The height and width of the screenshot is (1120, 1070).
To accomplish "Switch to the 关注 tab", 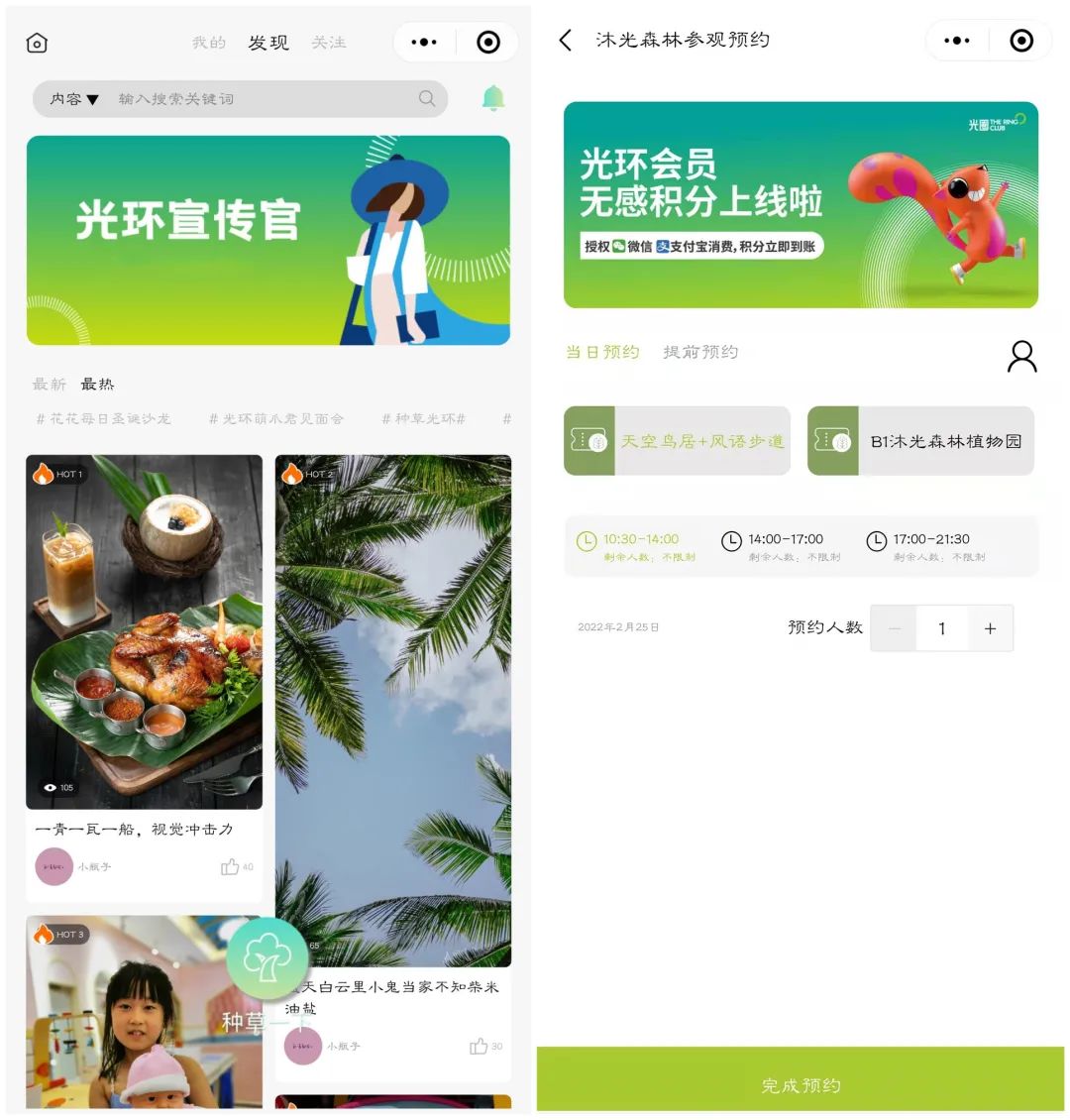I will pos(329,43).
